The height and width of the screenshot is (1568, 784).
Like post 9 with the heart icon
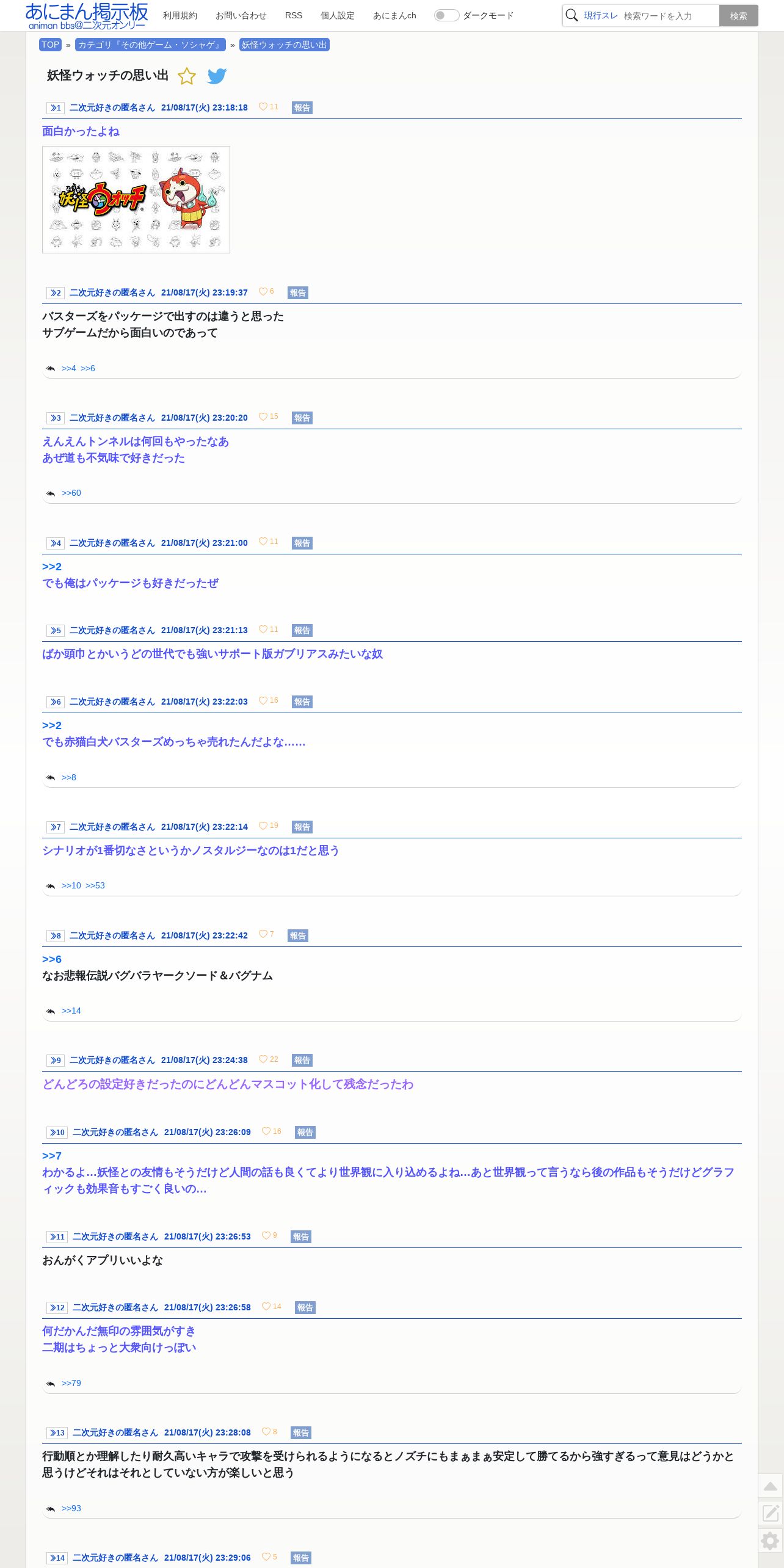(263, 1059)
